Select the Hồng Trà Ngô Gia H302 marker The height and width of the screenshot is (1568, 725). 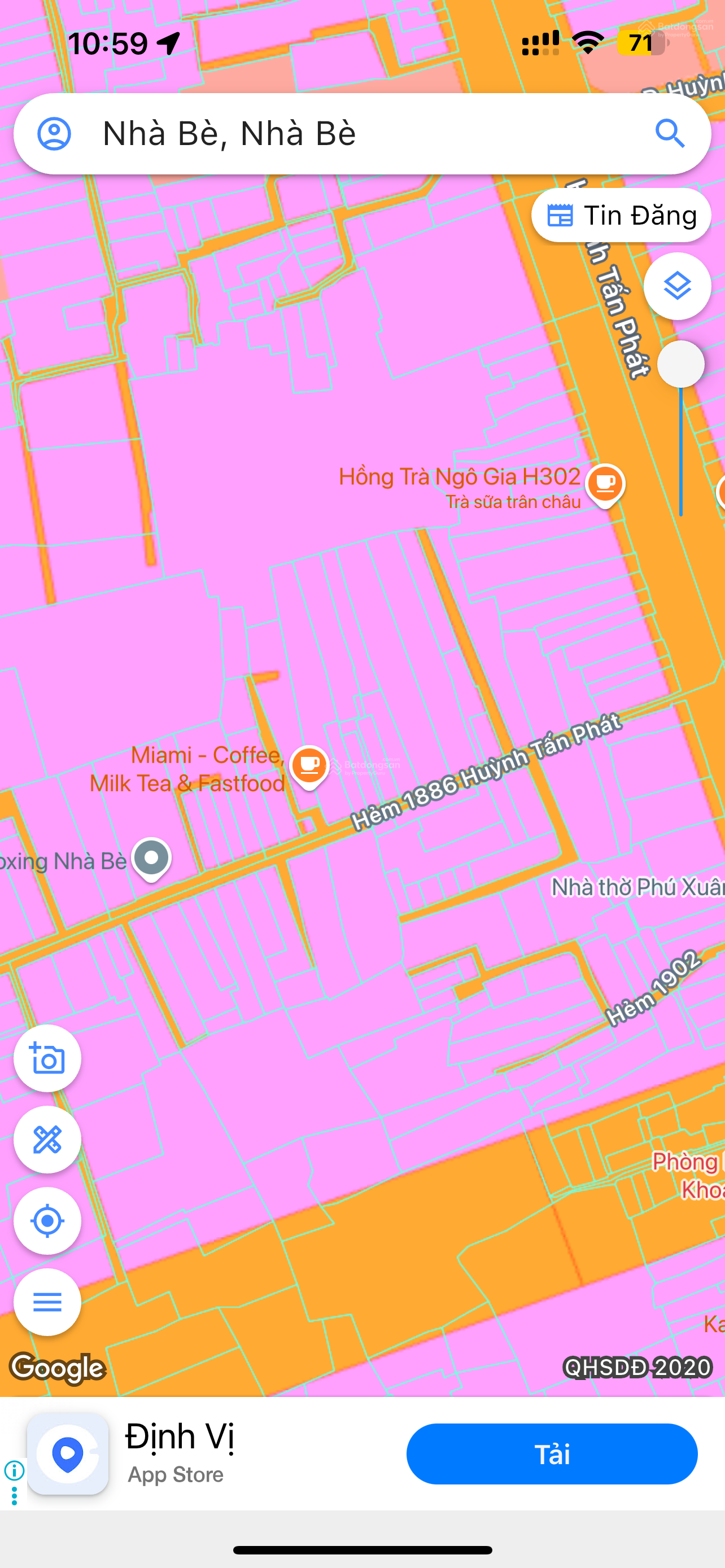605,484
